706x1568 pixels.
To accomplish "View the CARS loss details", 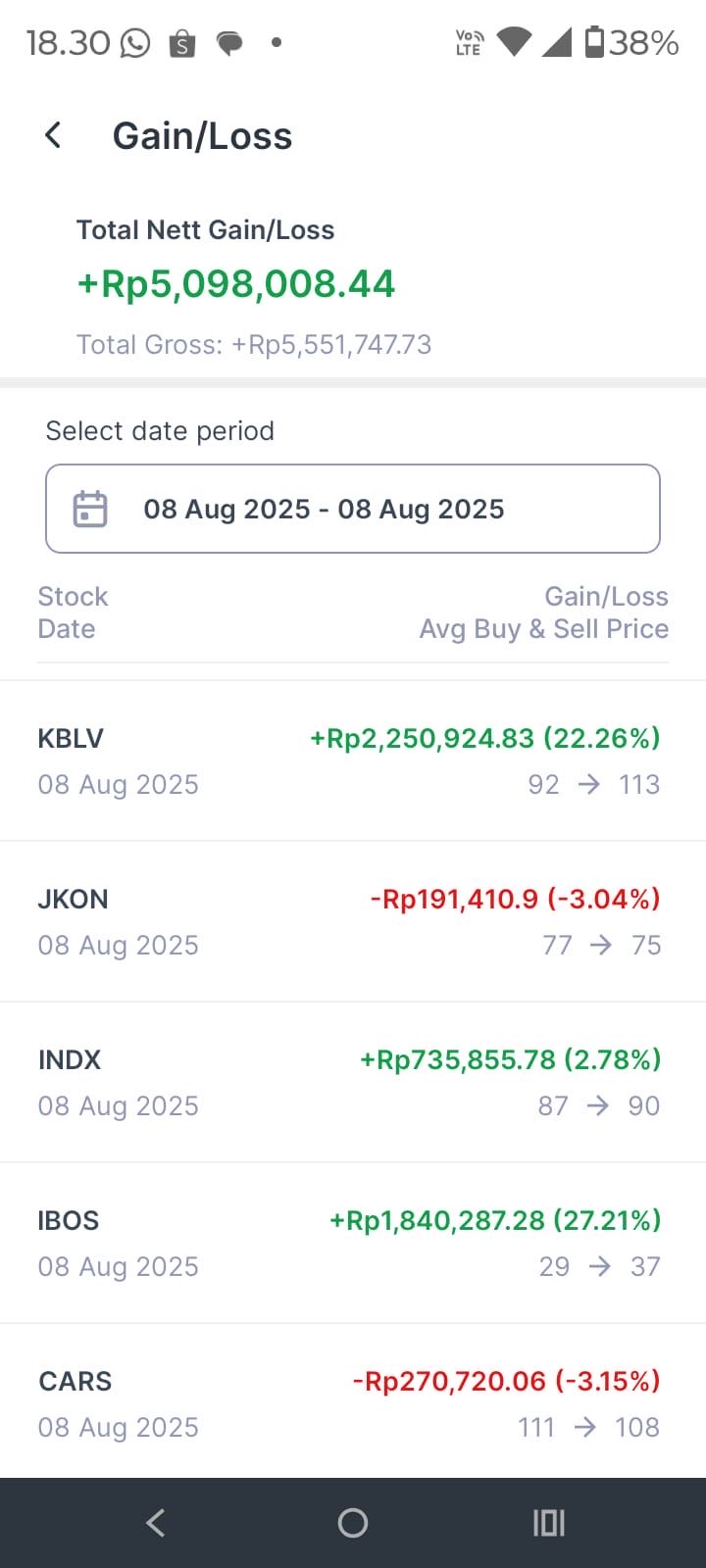I will point(353,1403).
